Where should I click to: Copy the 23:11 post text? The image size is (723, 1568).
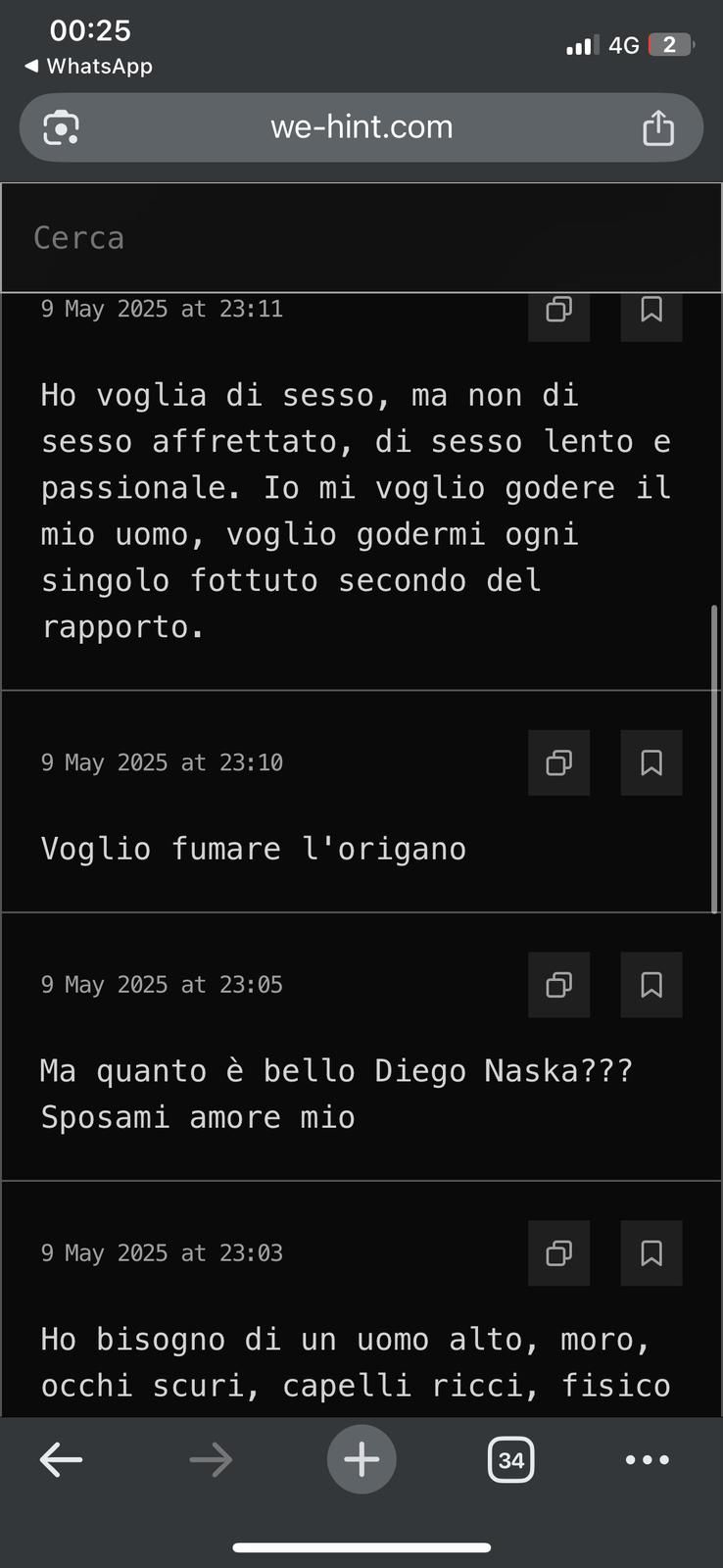coord(559,311)
